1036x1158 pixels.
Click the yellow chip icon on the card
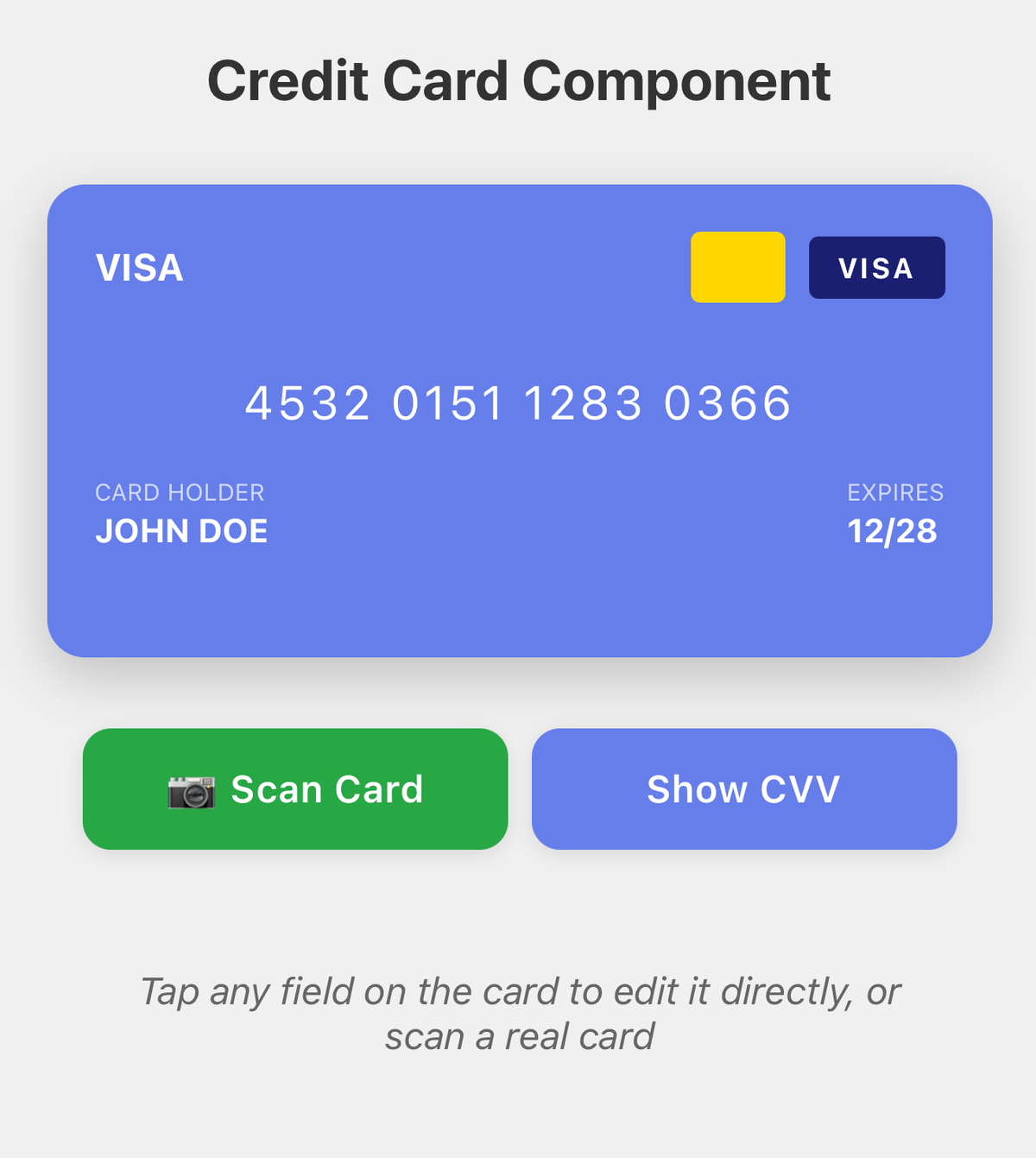tap(737, 268)
